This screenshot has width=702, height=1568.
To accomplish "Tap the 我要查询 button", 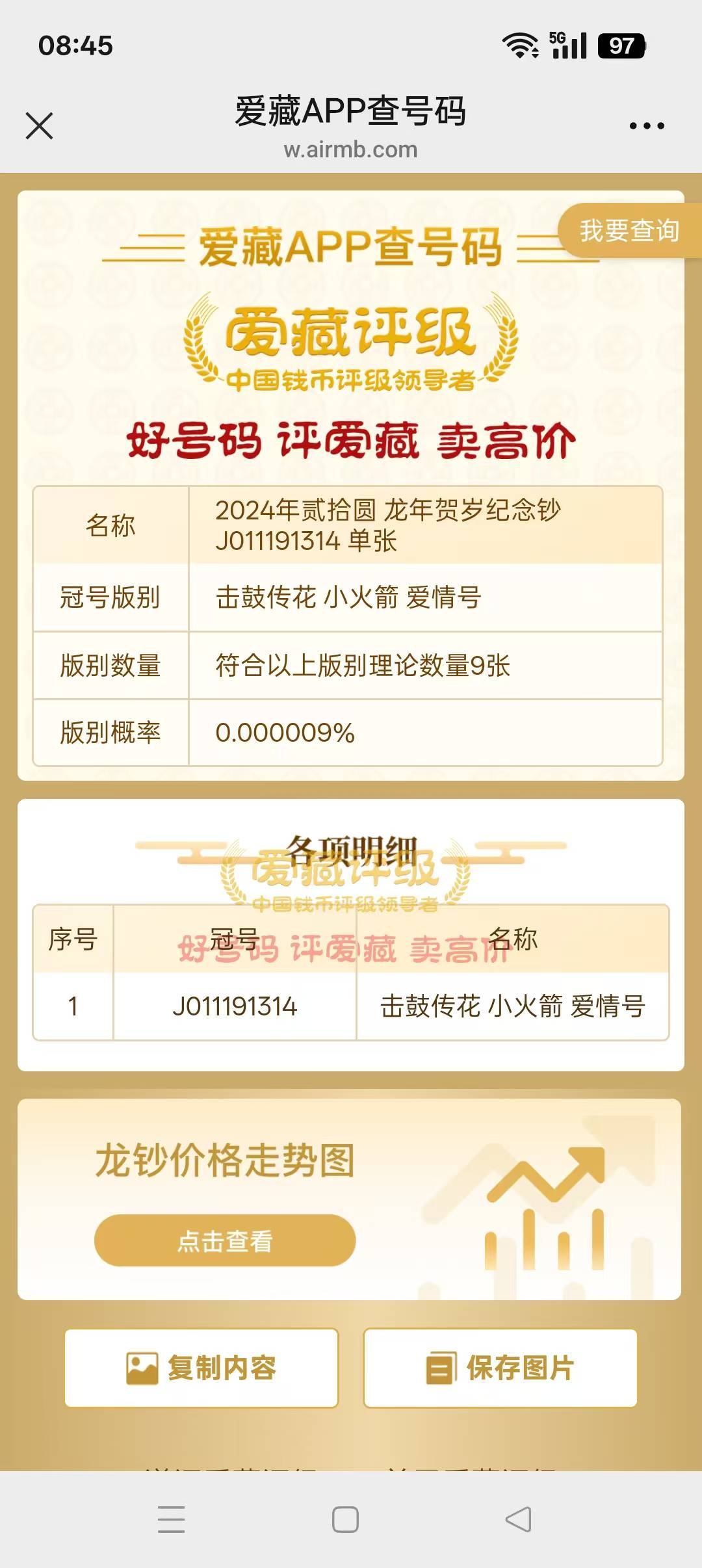I will (x=629, y=231).
